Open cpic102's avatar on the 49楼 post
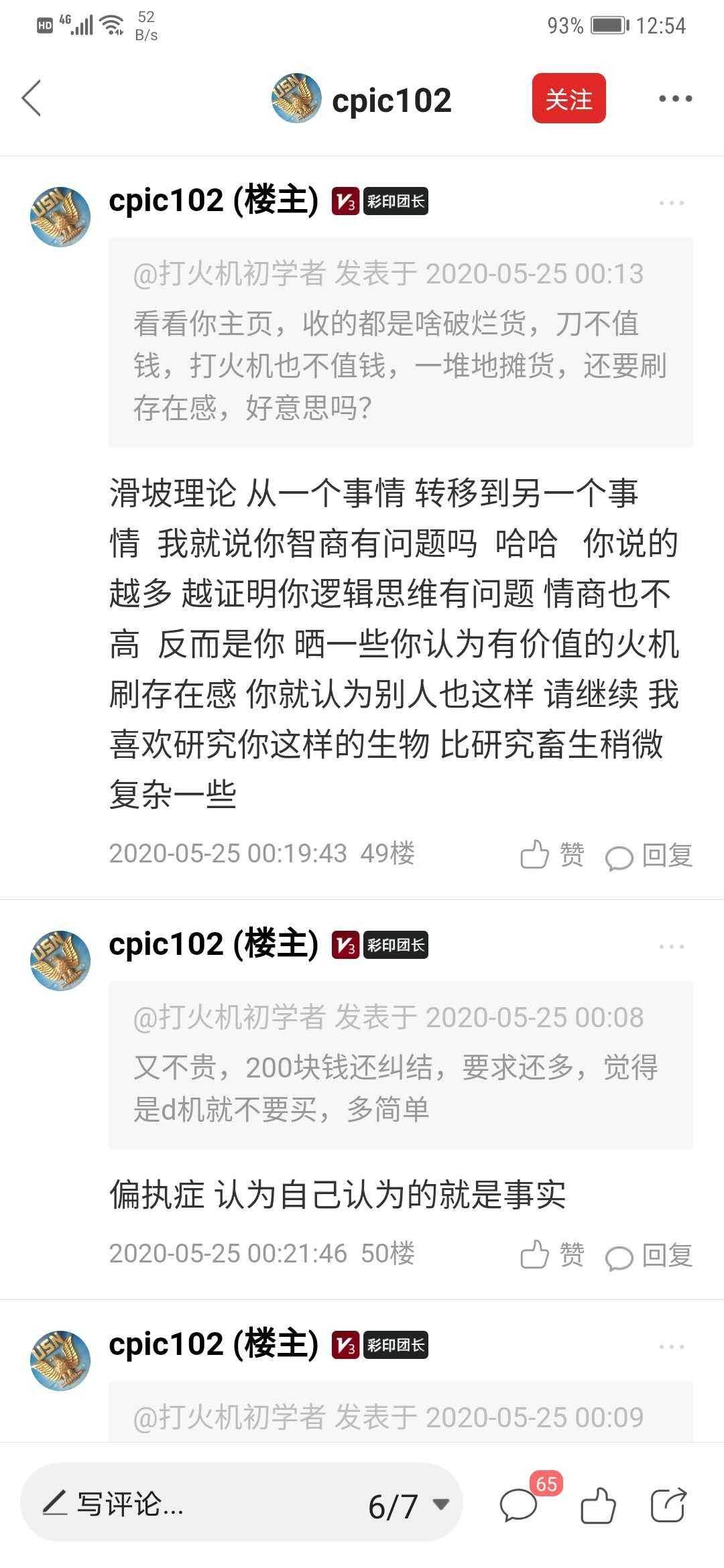The height and width of the screenshot is (1568, 724). coord(60,216)
